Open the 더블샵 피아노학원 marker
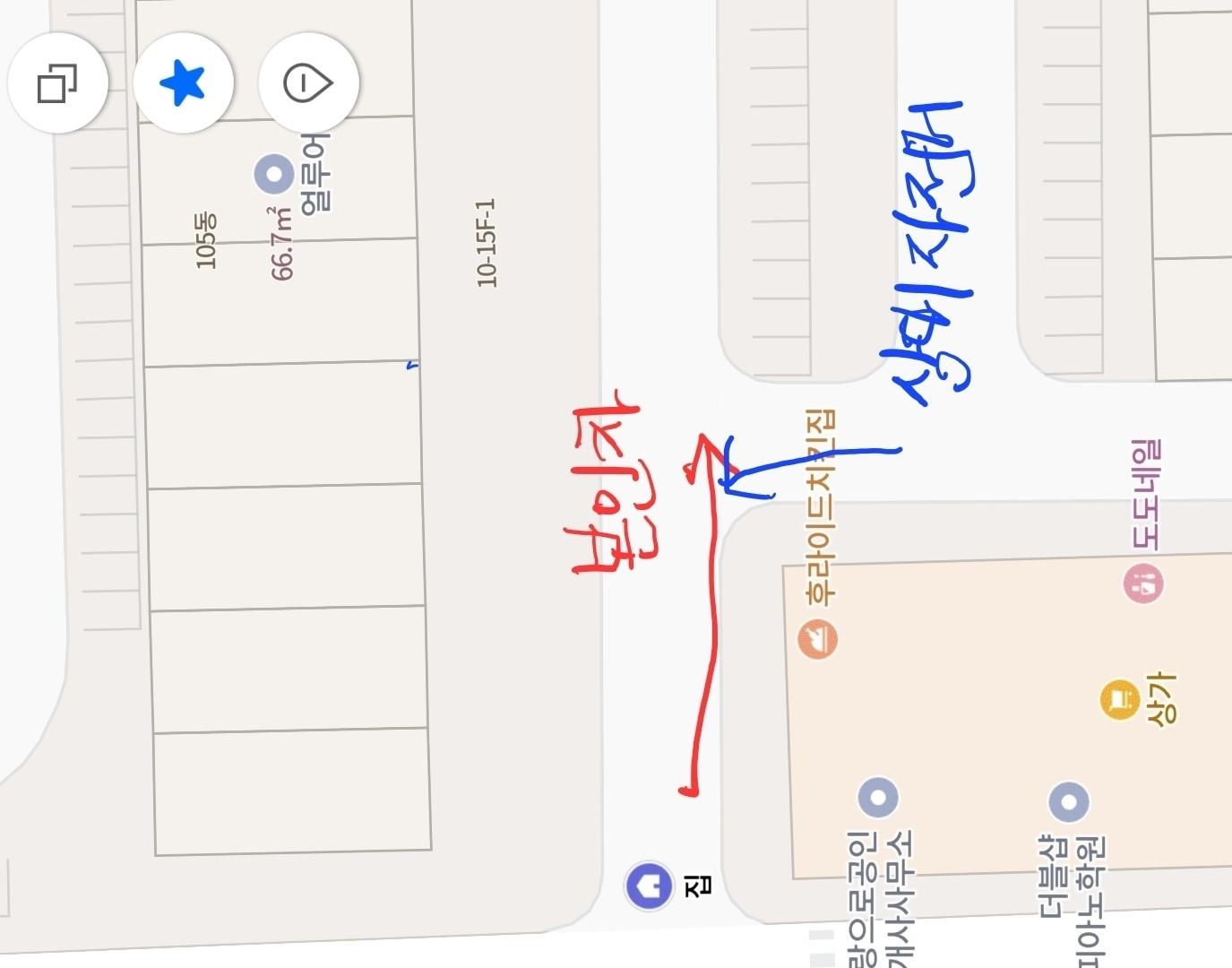 [1068, 801]
